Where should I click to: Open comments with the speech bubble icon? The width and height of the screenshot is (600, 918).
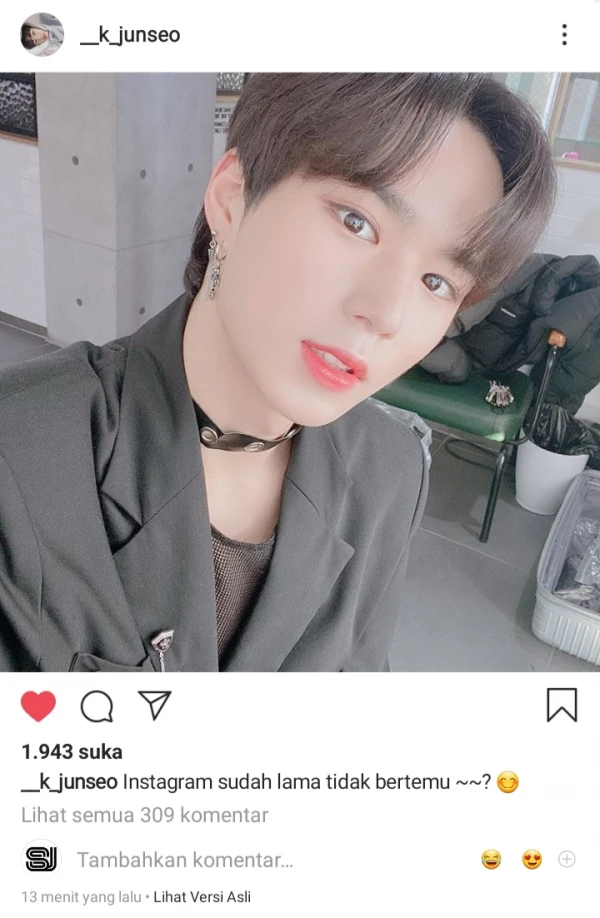pos(96,706)
